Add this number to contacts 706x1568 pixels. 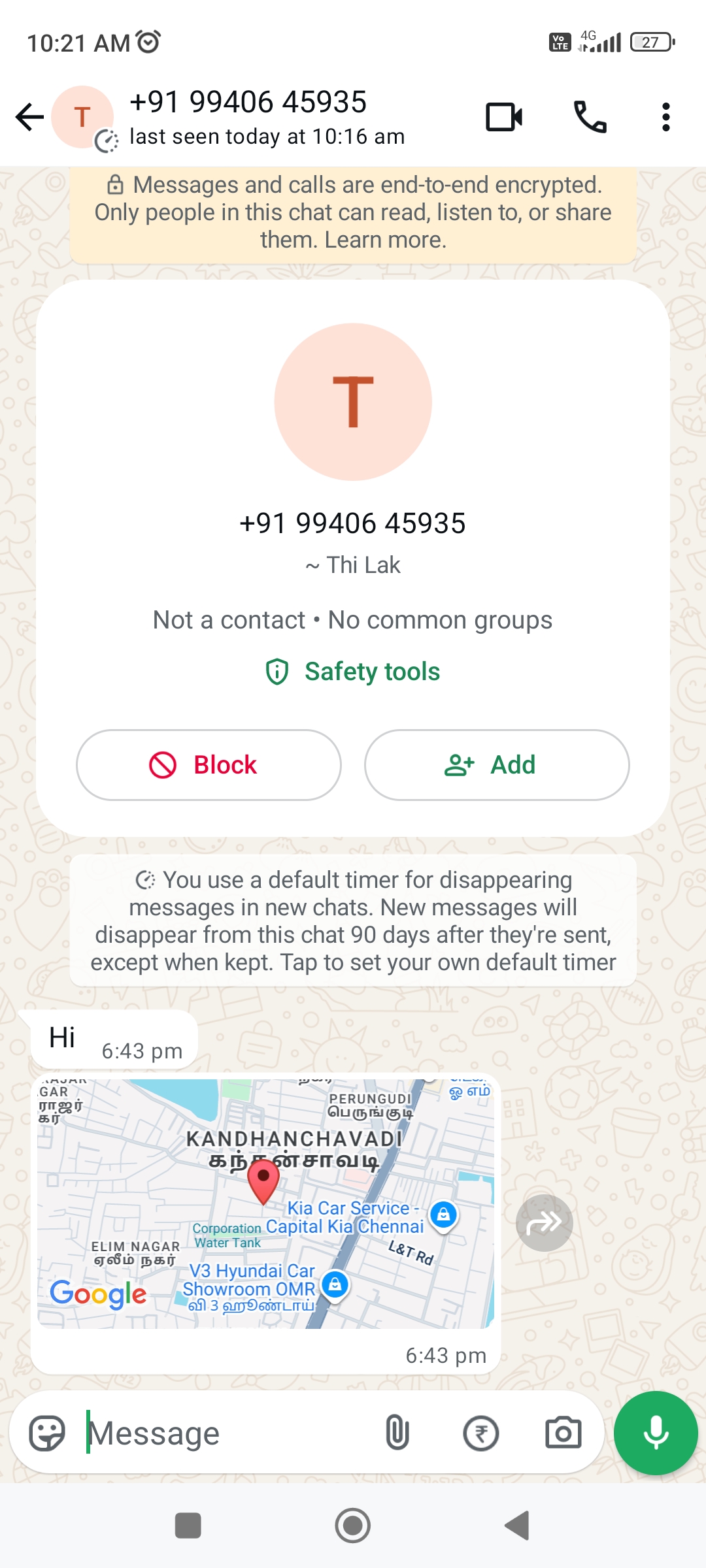coord(497,765)
